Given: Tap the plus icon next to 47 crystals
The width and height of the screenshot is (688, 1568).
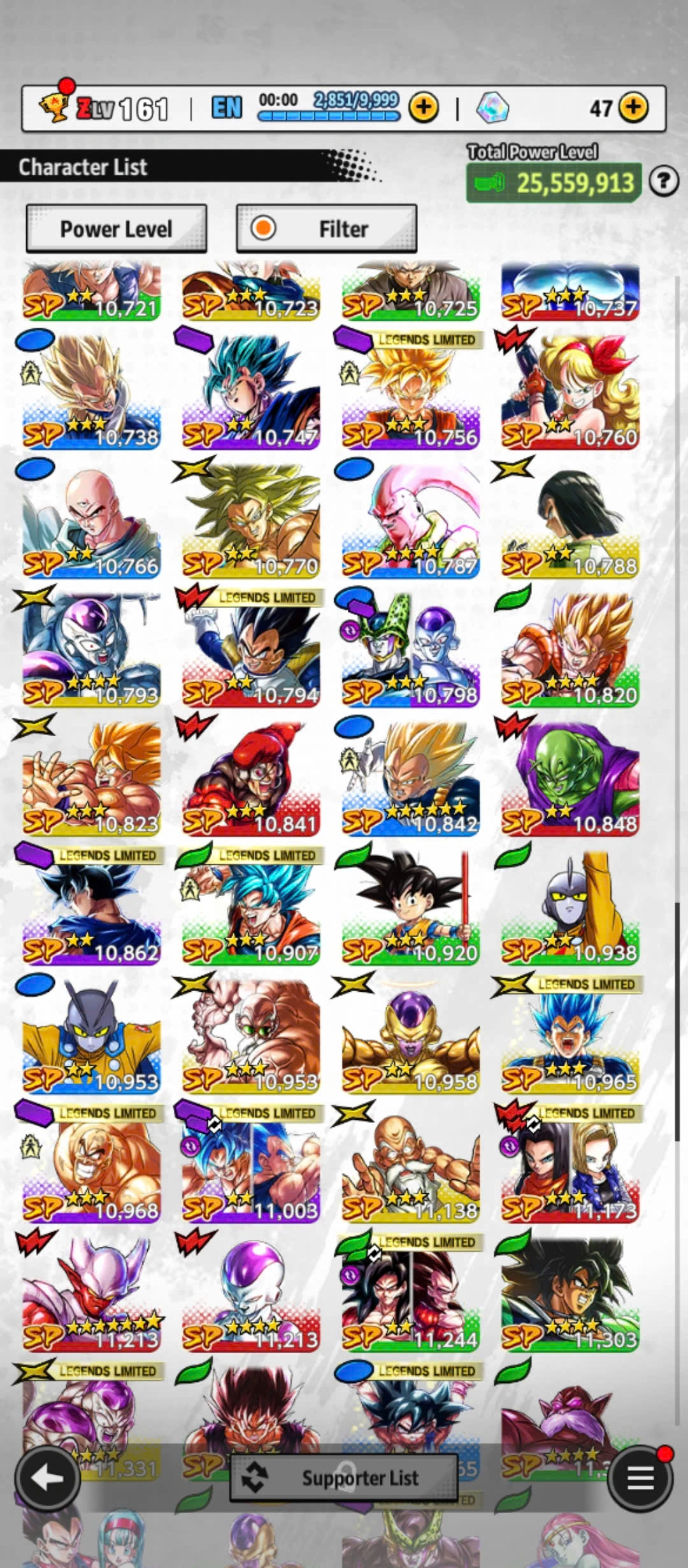Looking at the screenshot, I should tap(634, 108).
